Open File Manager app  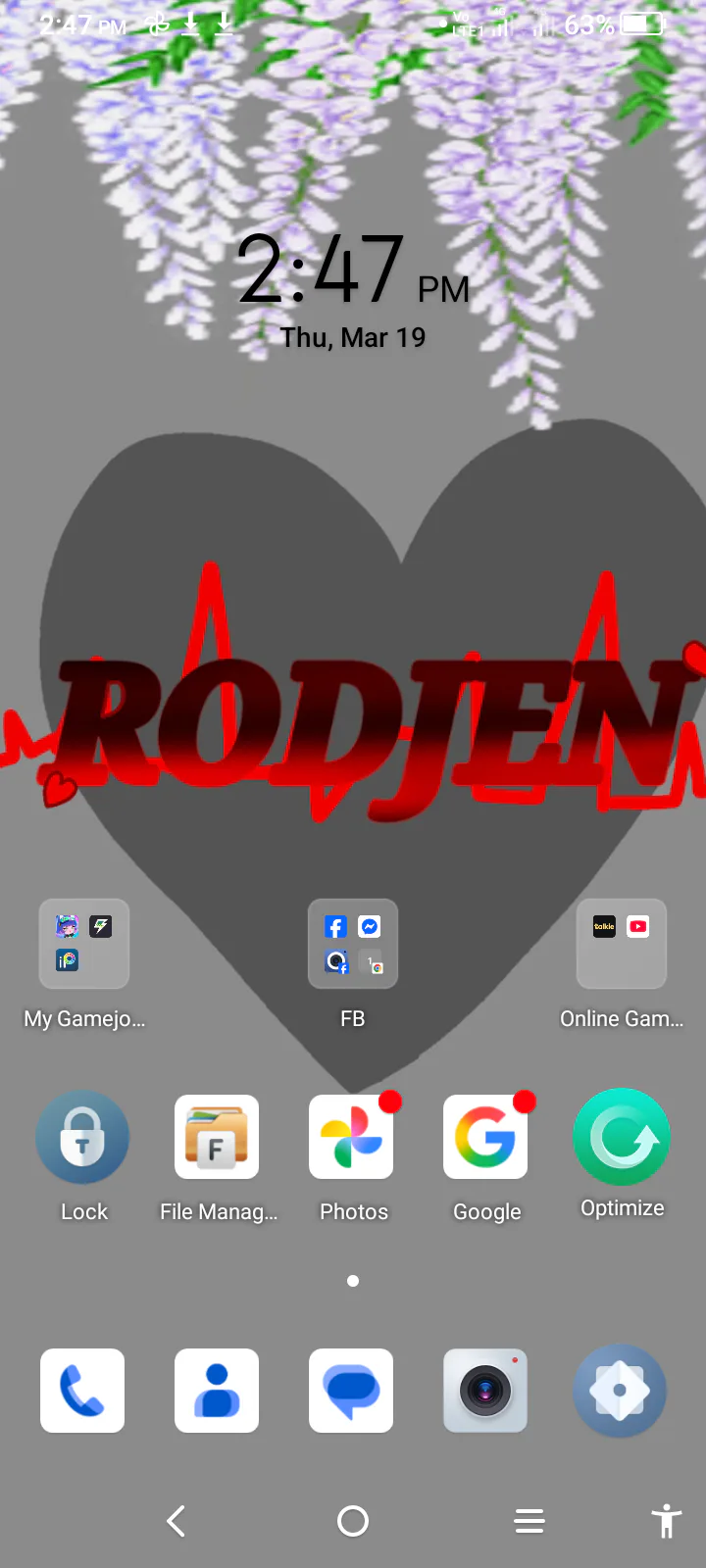coord(217,1137)
